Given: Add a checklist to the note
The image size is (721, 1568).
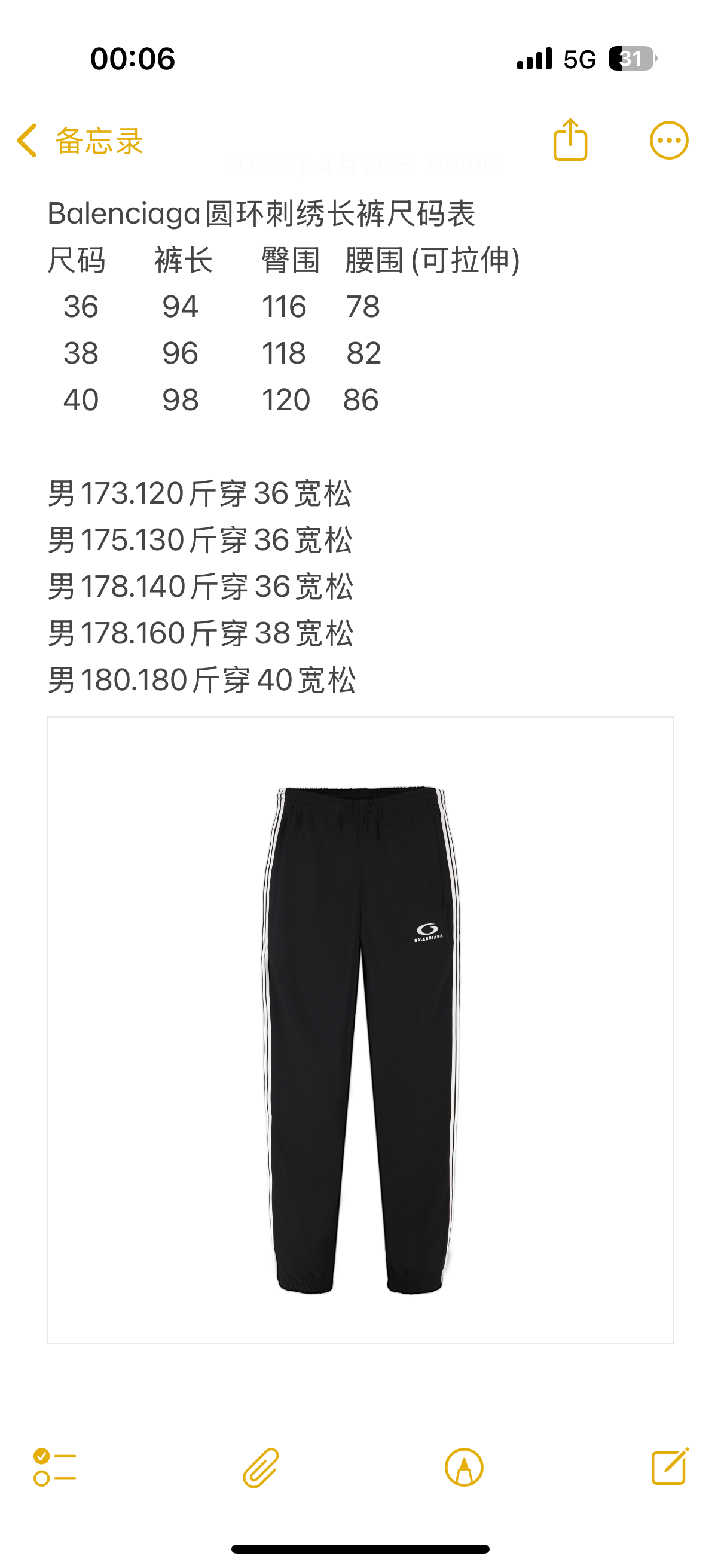Looking at the screenshot, I should point(55,1468).
